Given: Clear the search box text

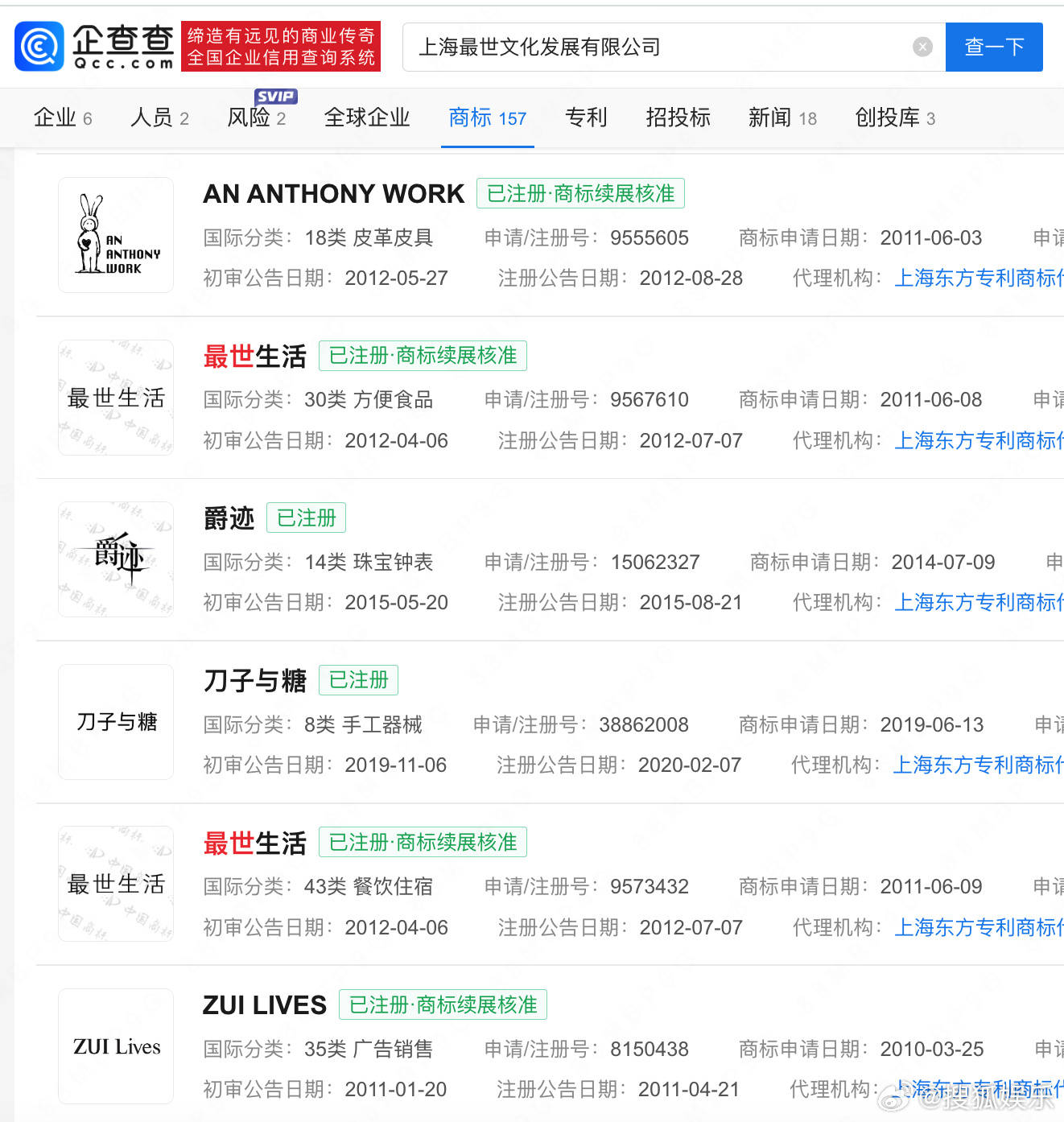Looking at the screenshot, I should point(922,47).
